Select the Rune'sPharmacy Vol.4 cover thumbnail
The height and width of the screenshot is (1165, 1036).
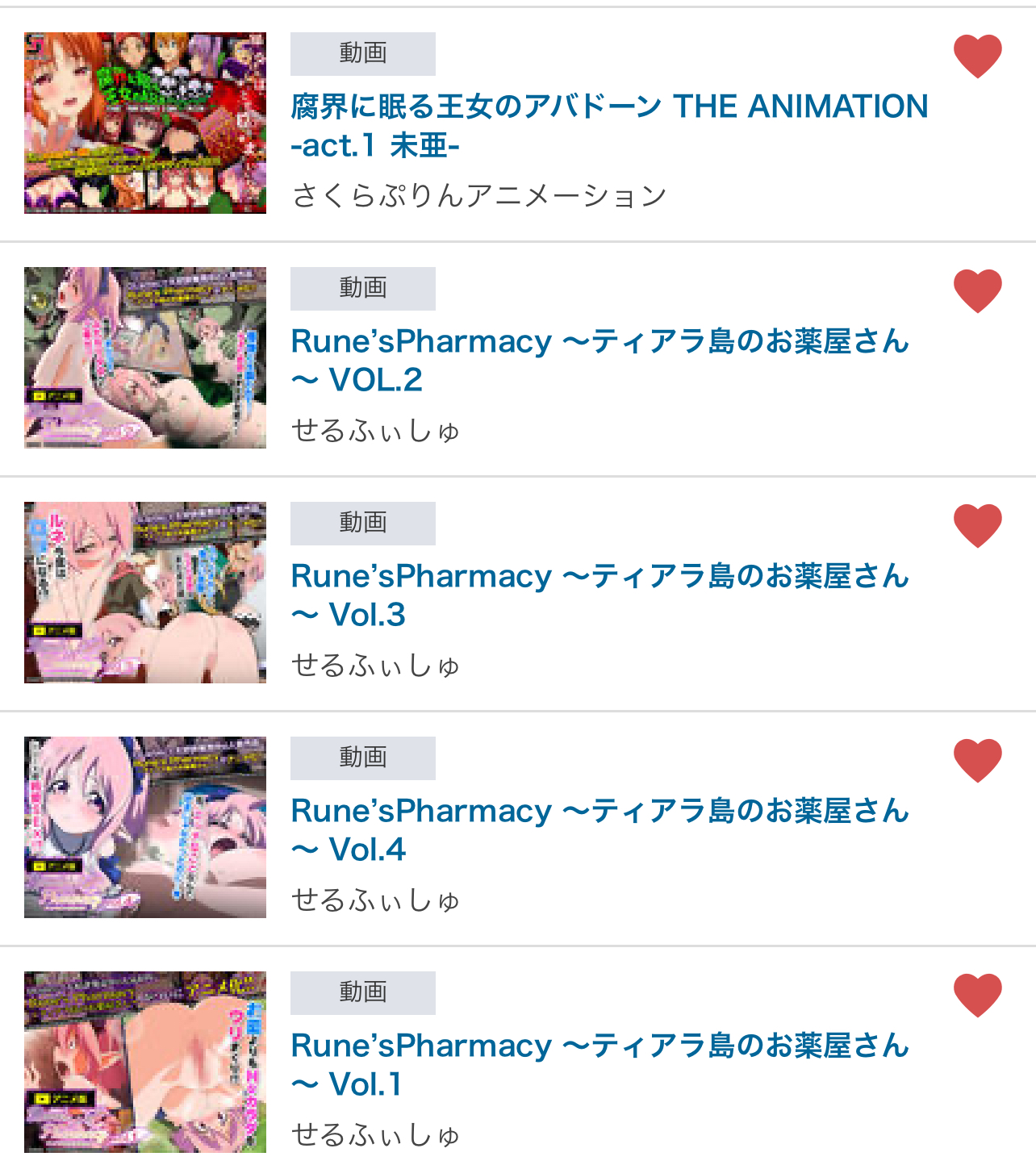click(x=145, y=827)
